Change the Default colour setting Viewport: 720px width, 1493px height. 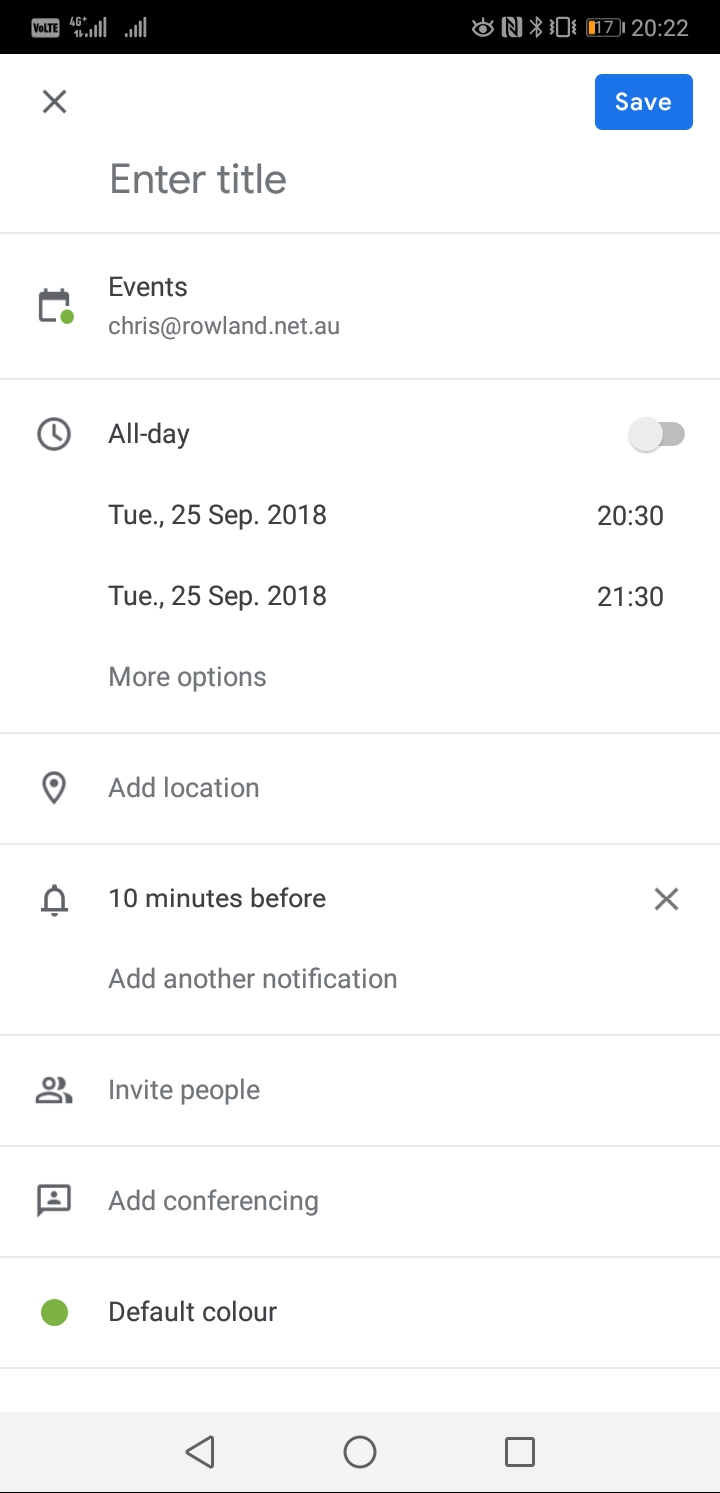click(360, 1312)
